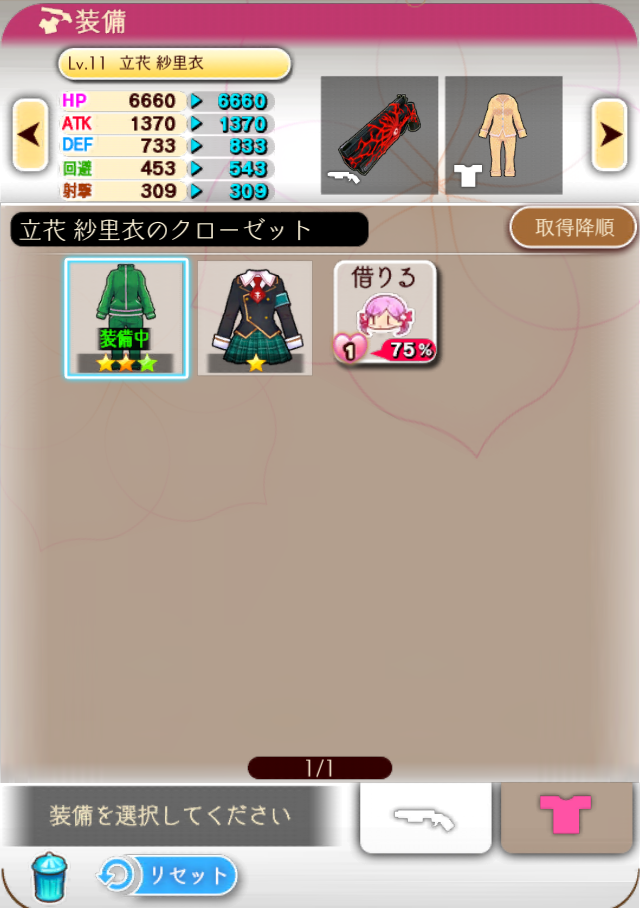This screenshot has width=640, height=908.
Task: Switch to the pink clothing tab
Action: 566,818
